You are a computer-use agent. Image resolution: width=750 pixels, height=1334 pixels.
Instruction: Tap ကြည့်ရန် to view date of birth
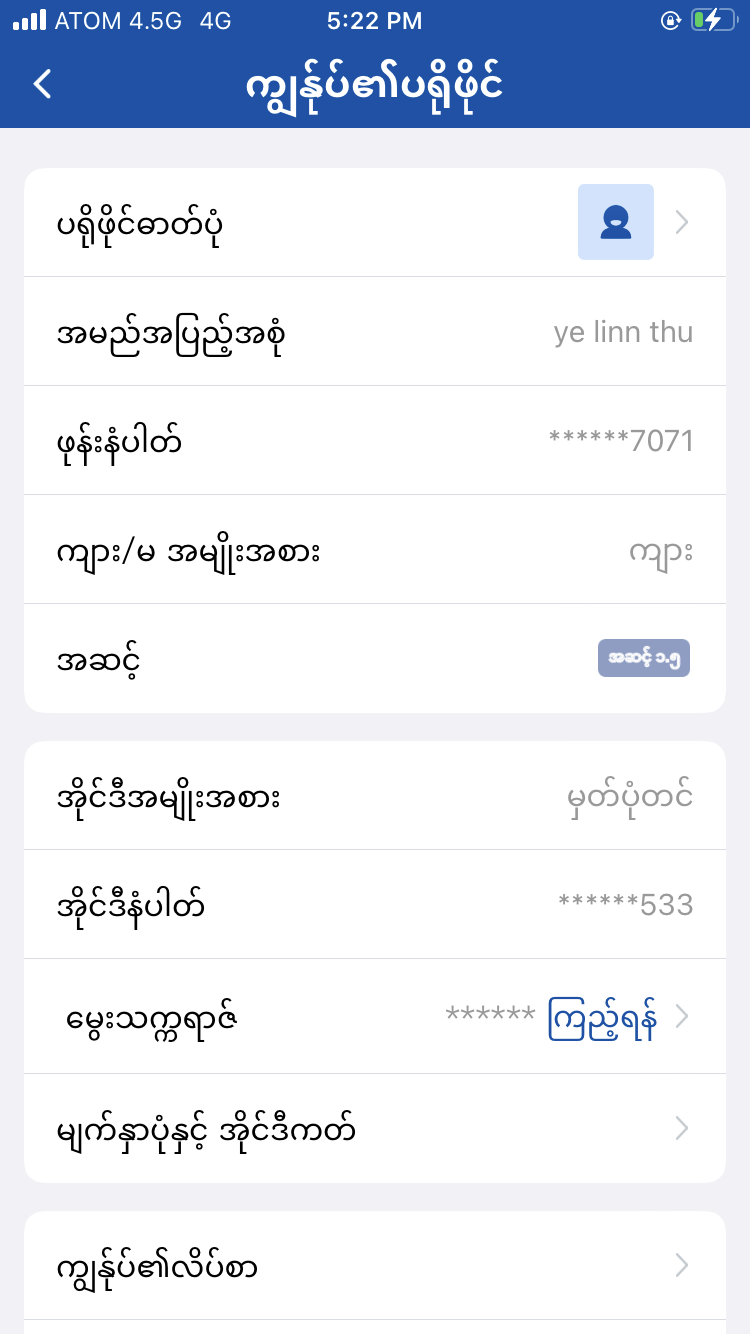(603, 1017)
